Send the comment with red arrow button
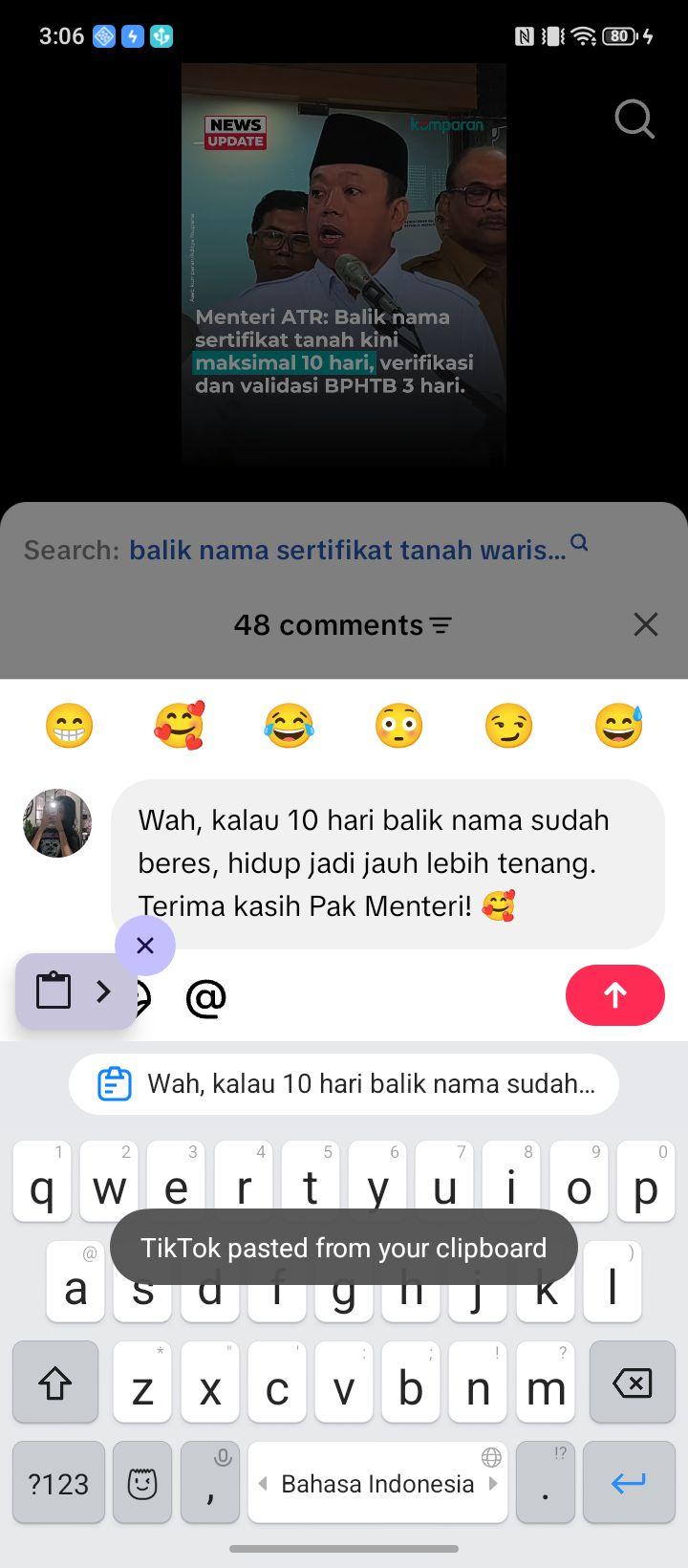 tap(615, 995)
